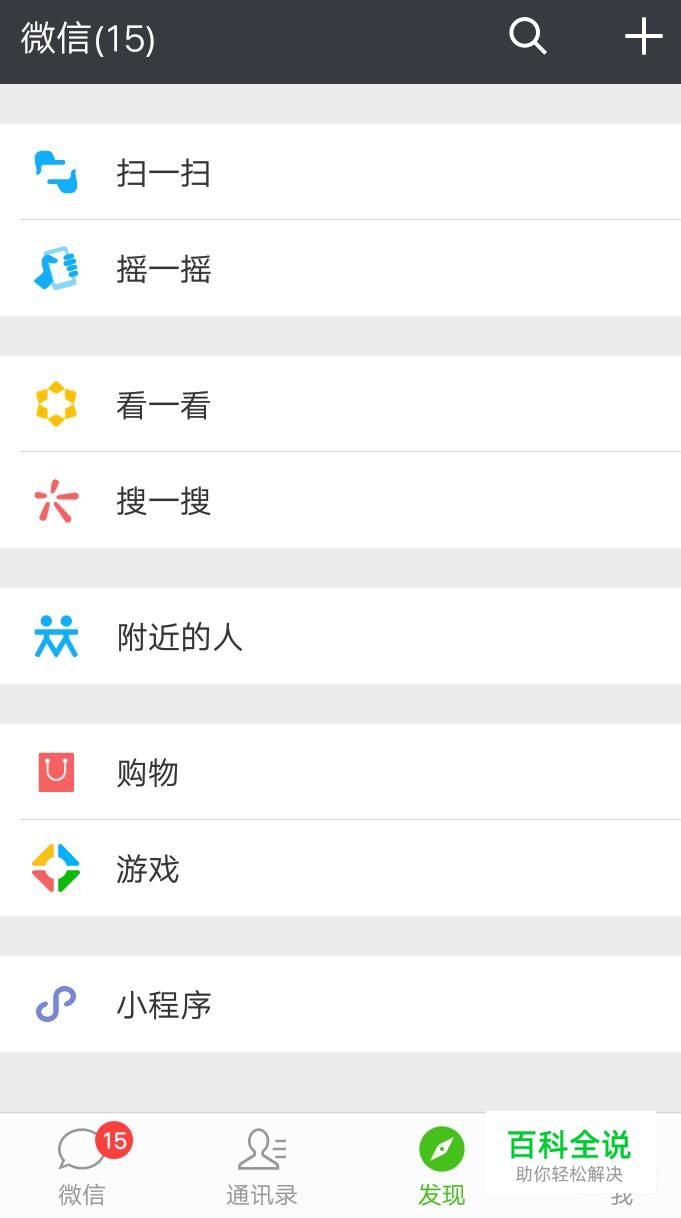
Task: Open 附近的人 nearby people
Action: click(x=340, y=636)
